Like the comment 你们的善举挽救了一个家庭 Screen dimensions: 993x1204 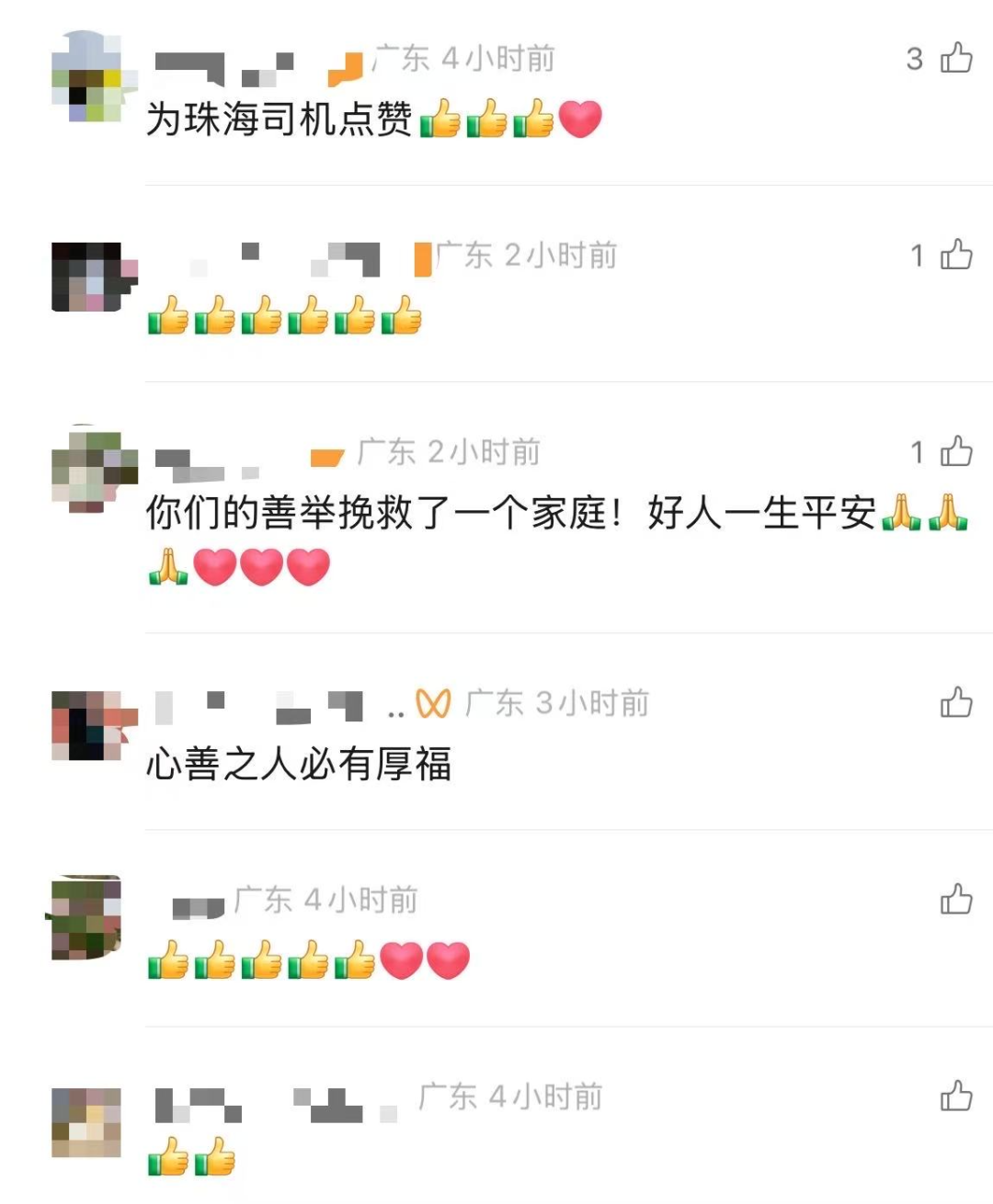(956, 451)
